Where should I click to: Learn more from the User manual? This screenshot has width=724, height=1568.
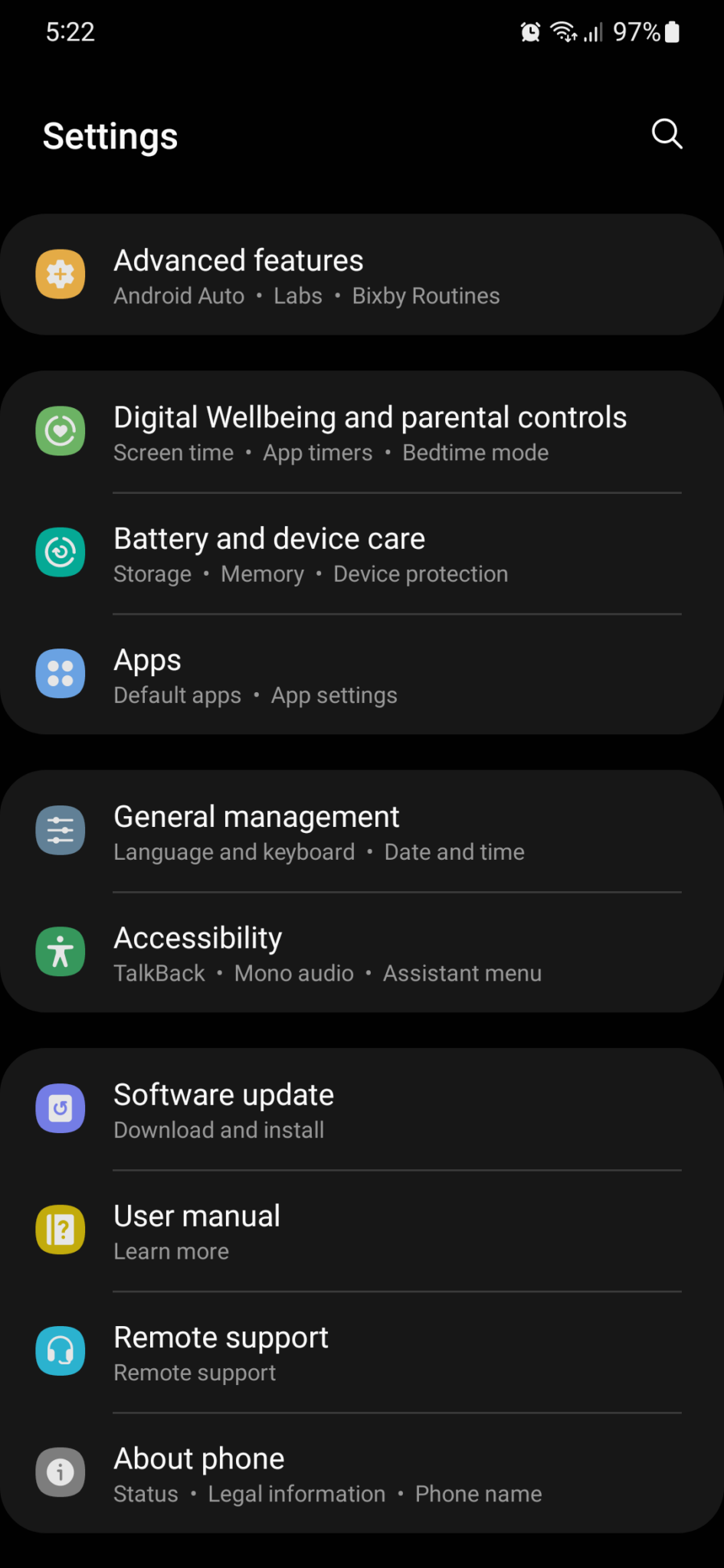tap(171, 1250)
